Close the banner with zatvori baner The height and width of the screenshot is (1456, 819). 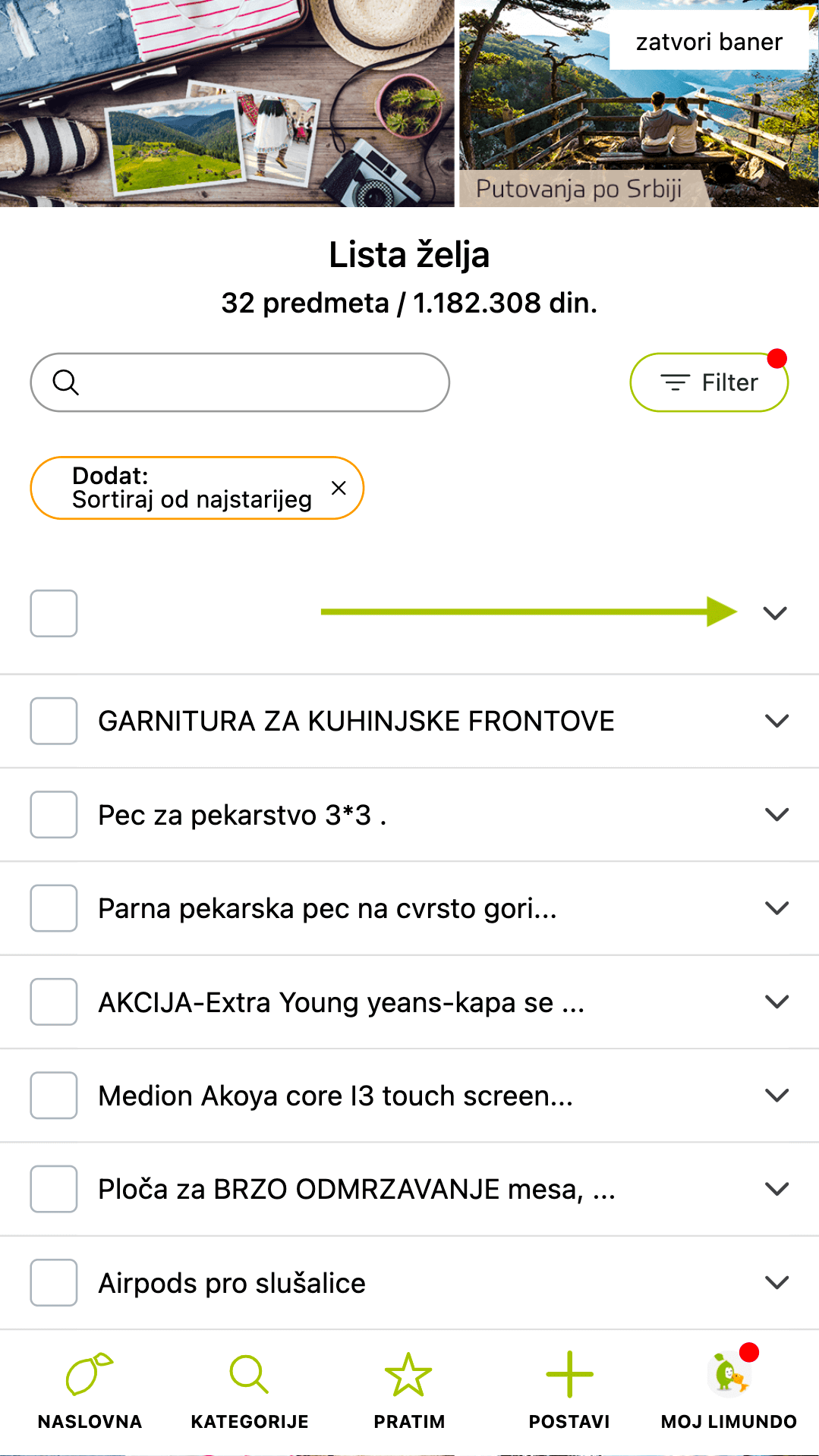(x=709, y=42)
